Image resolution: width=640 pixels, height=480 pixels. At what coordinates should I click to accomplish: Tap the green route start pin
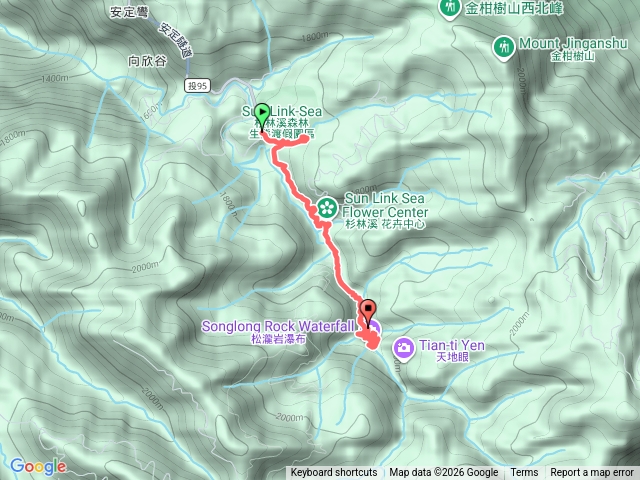tap(262, 115)
